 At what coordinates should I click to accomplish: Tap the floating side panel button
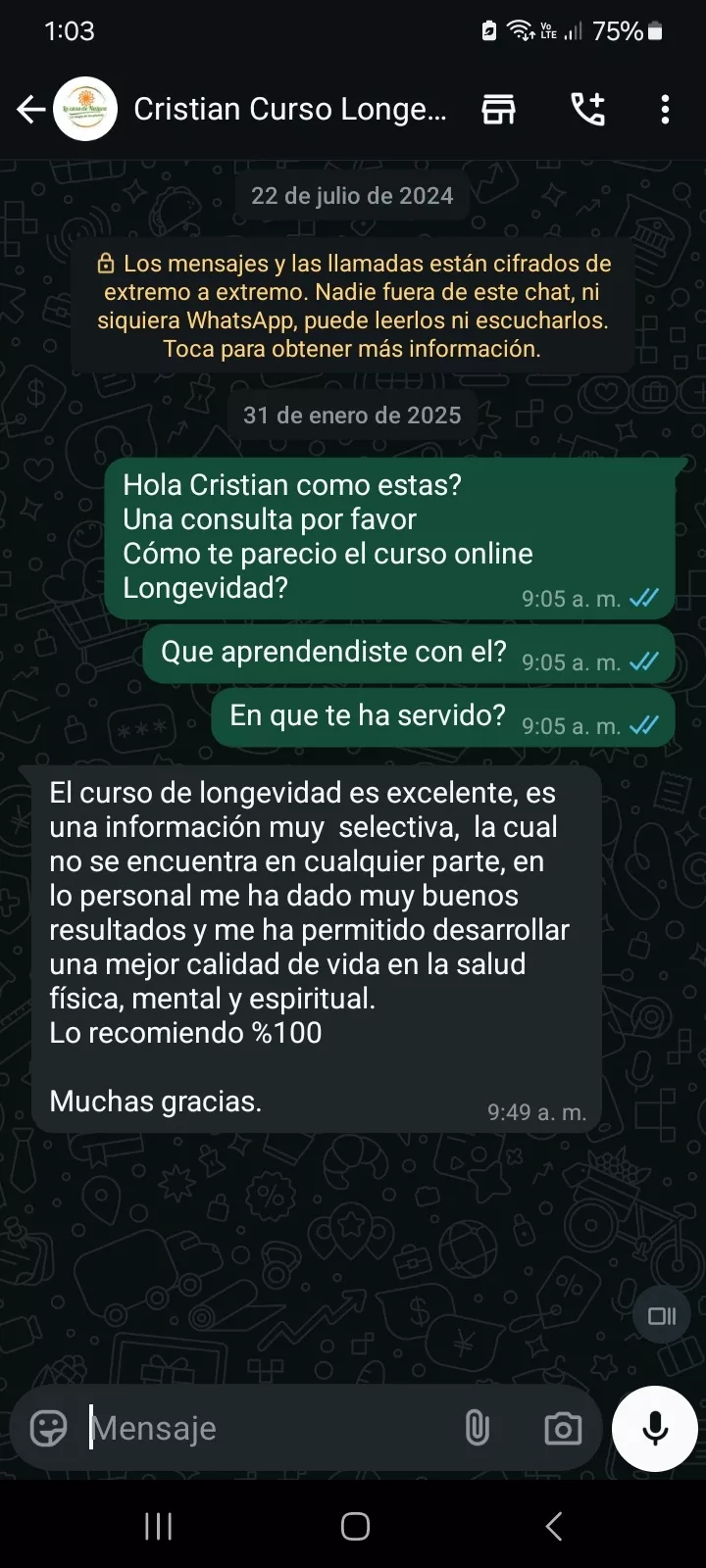(662, 1316)
